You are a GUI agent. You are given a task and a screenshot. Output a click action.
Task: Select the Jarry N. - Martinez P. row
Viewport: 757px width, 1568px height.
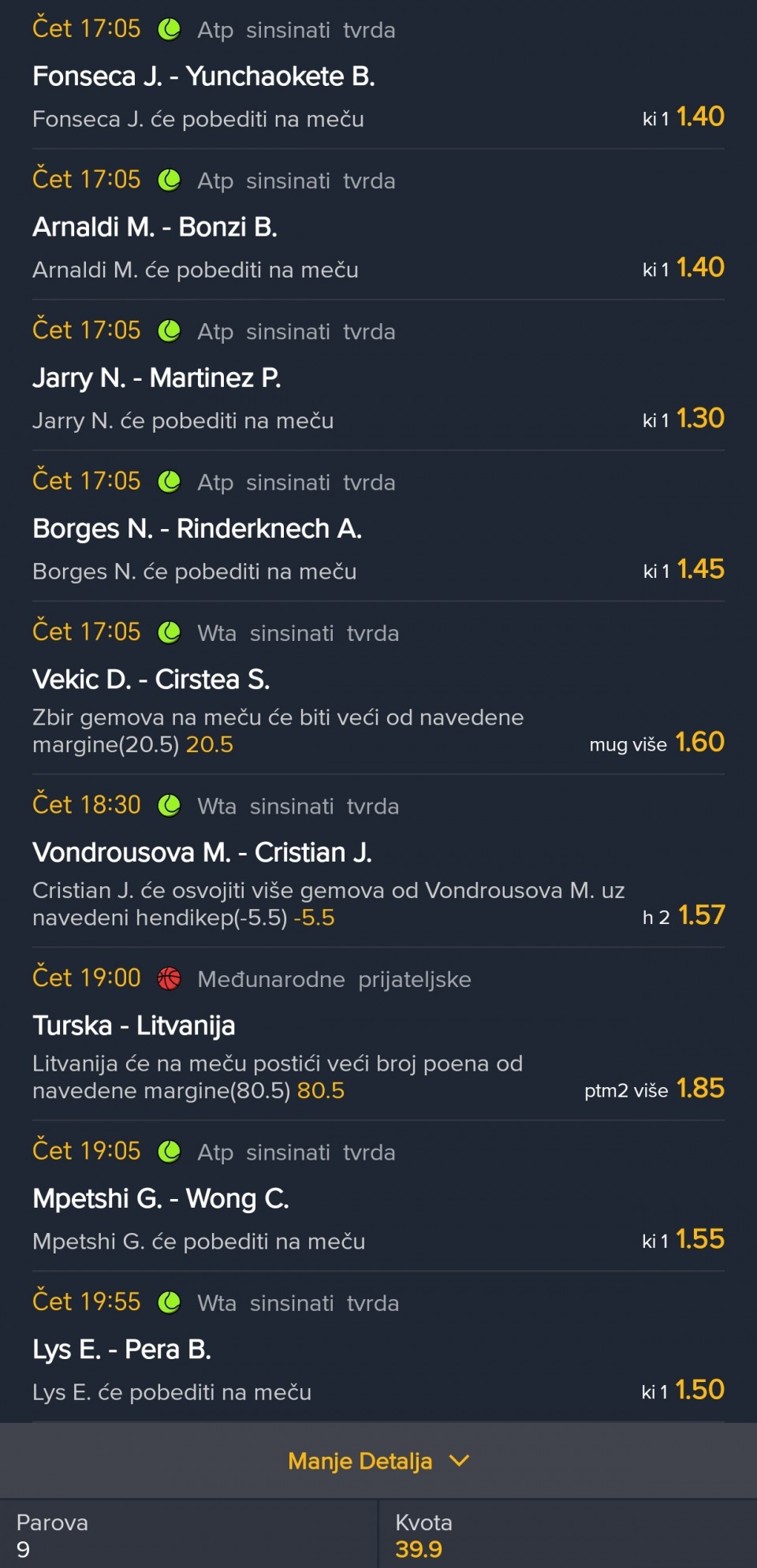point(156,378)
